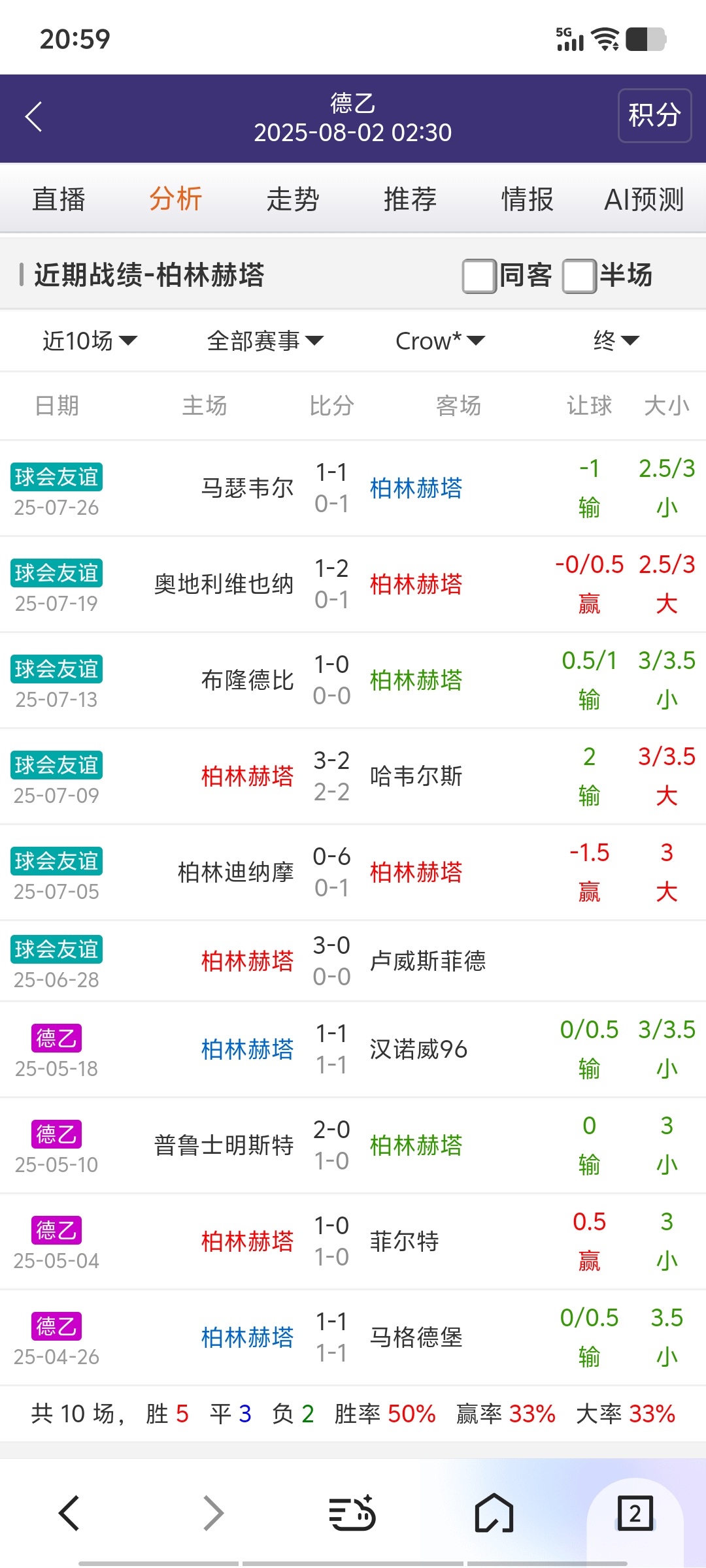Open the browser menu icon
Image resolution: width=706 pixels, height=1568 pixels.
point(352,1513)
